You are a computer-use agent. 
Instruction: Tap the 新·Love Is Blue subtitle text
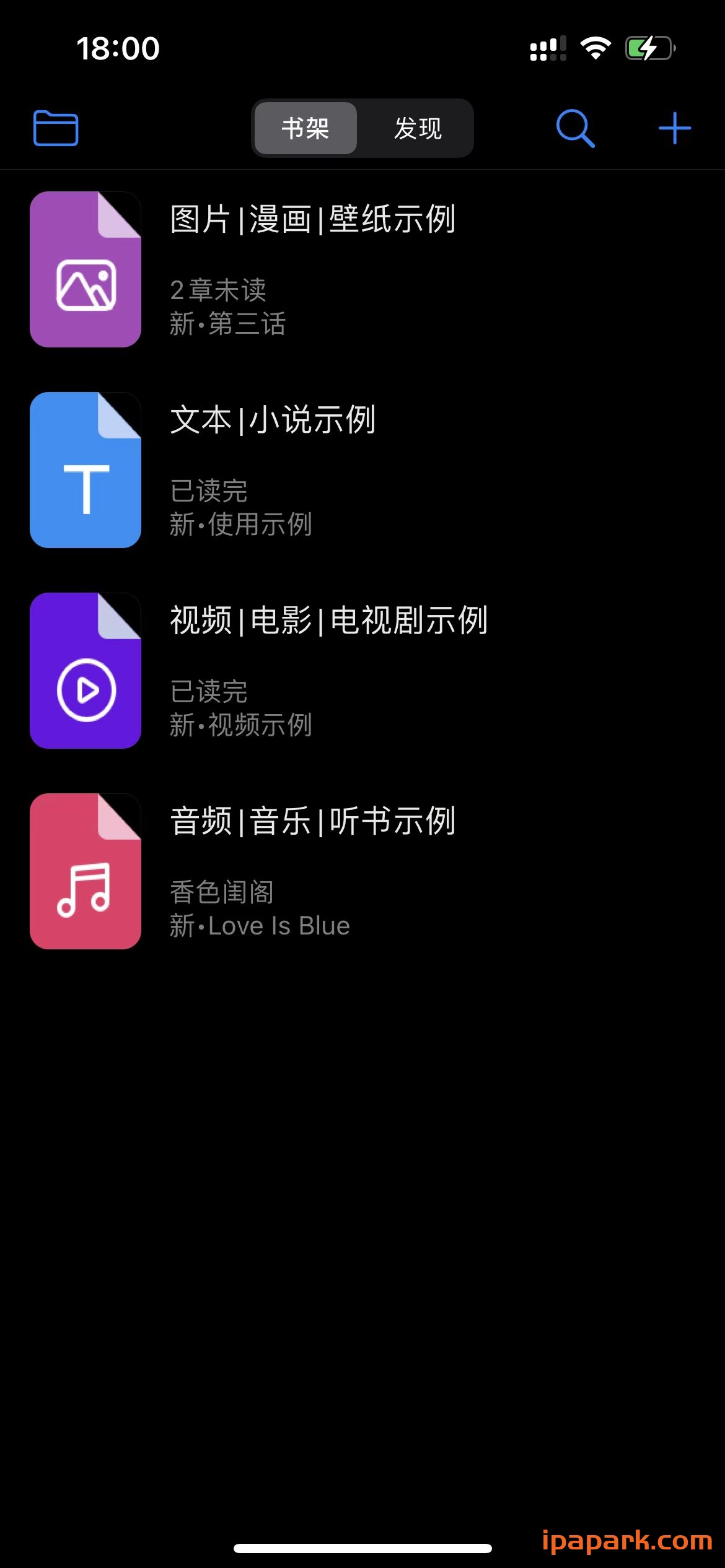coord(260,925)
